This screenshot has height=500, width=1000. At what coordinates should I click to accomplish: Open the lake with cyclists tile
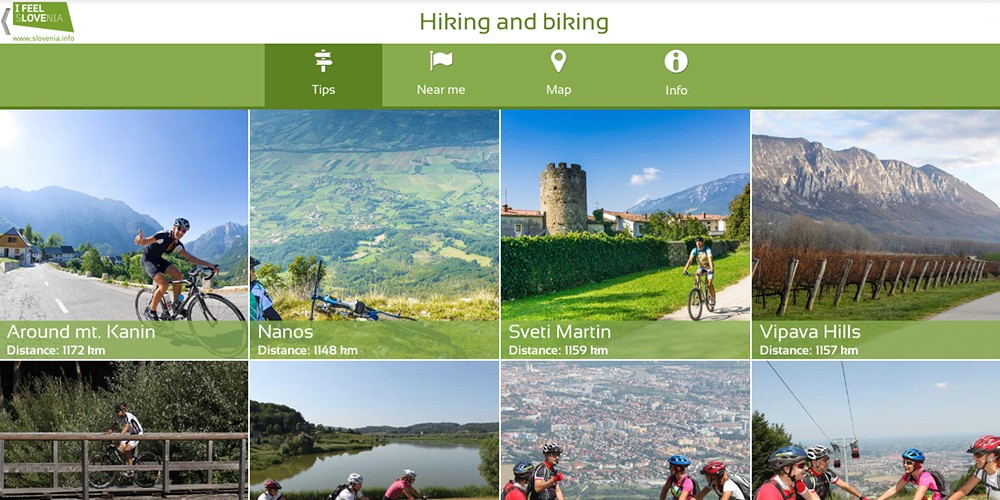374,431
